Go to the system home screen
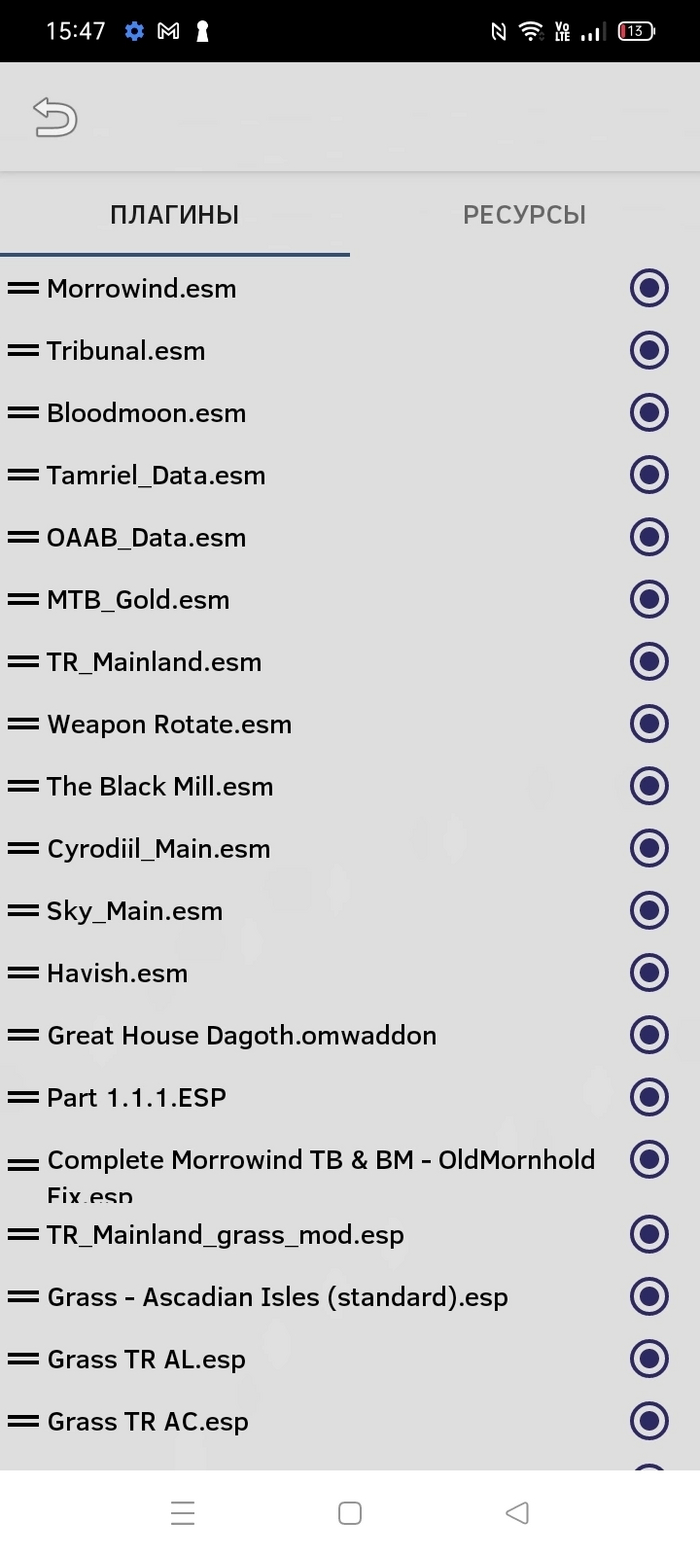 click(x=349, y=1513)
